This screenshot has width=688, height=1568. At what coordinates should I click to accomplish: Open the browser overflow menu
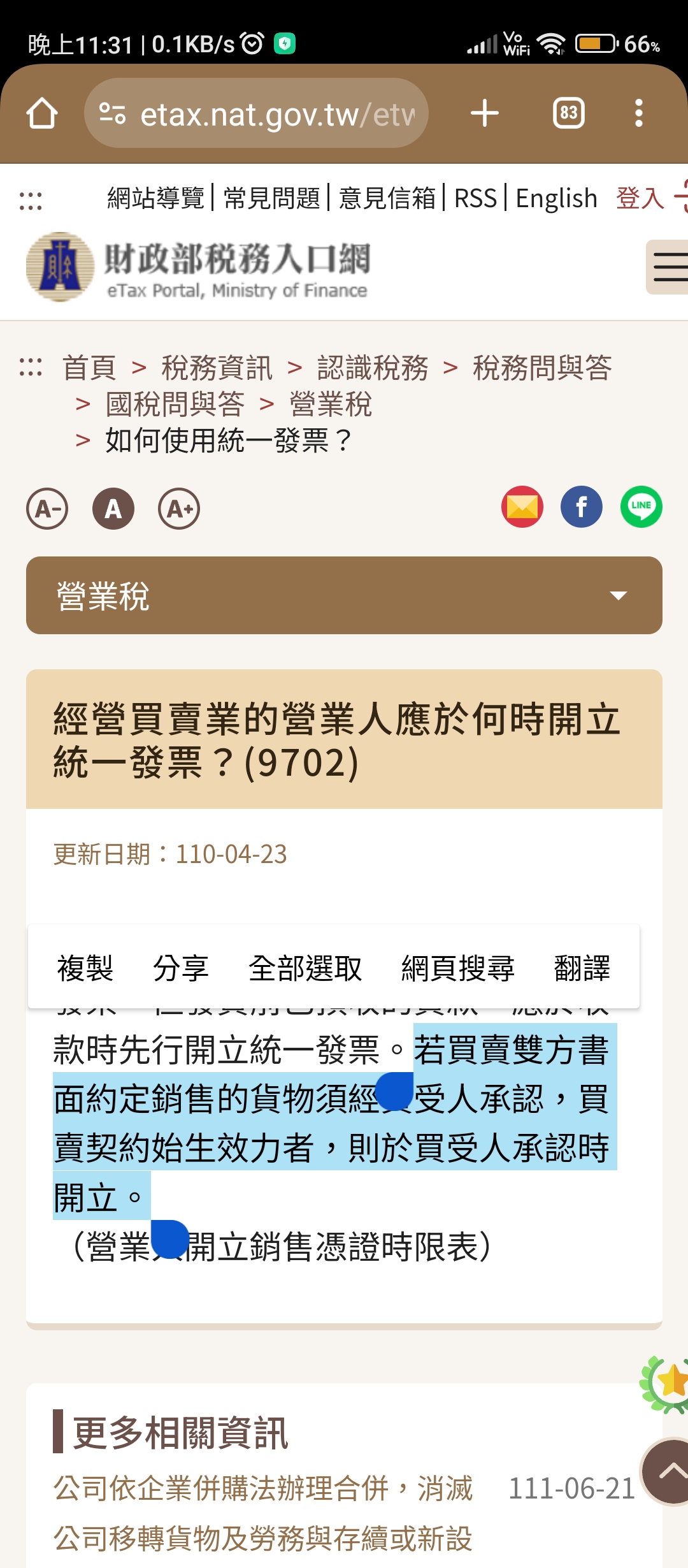638,113
